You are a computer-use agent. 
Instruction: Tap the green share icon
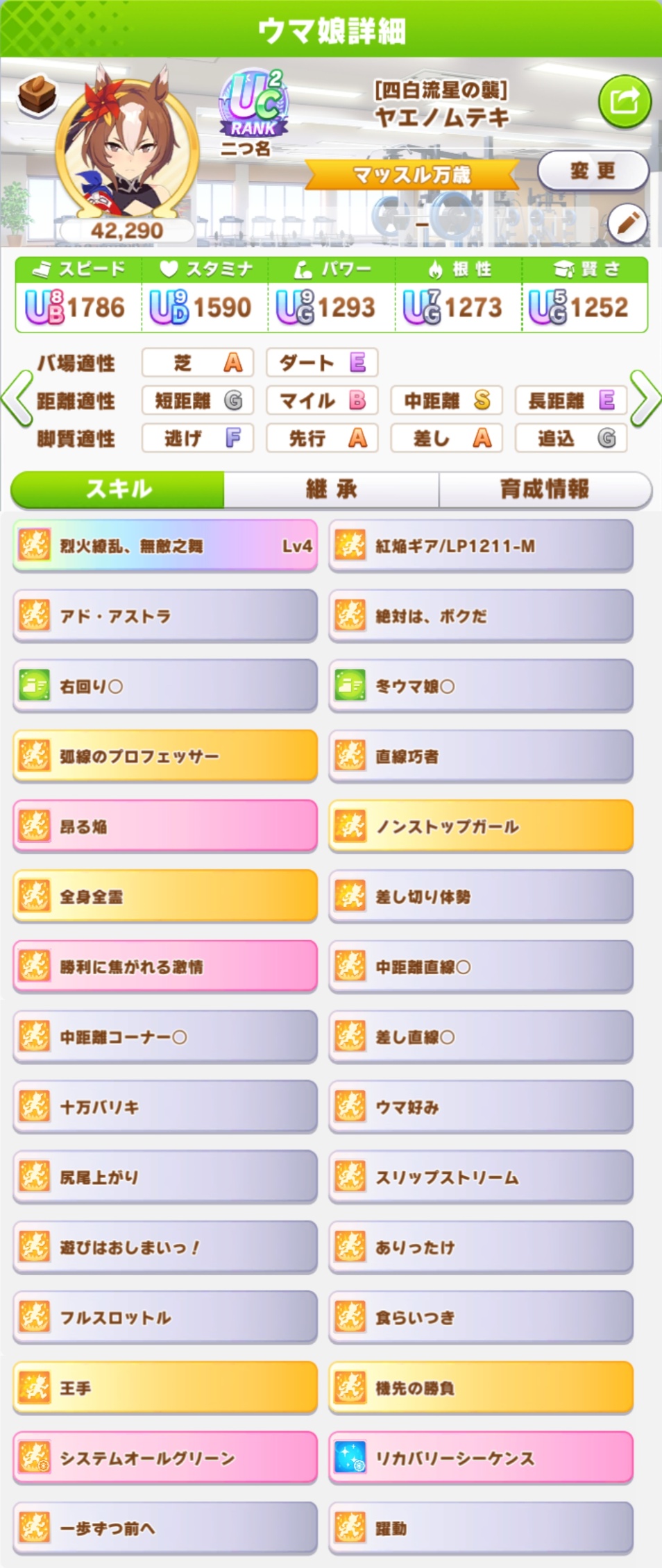point(625,102)
